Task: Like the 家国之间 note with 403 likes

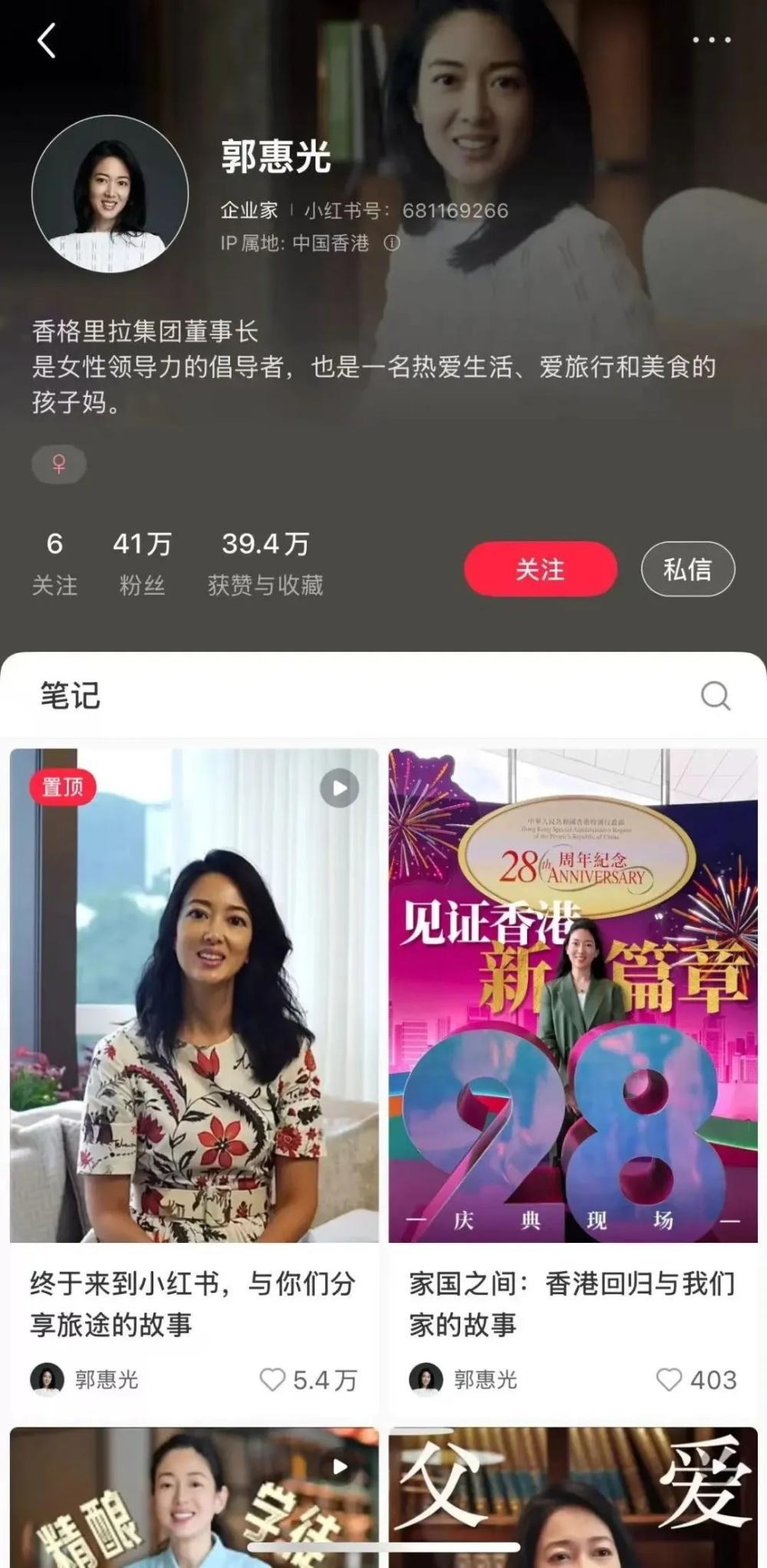Action: [x=669, y=1379]
